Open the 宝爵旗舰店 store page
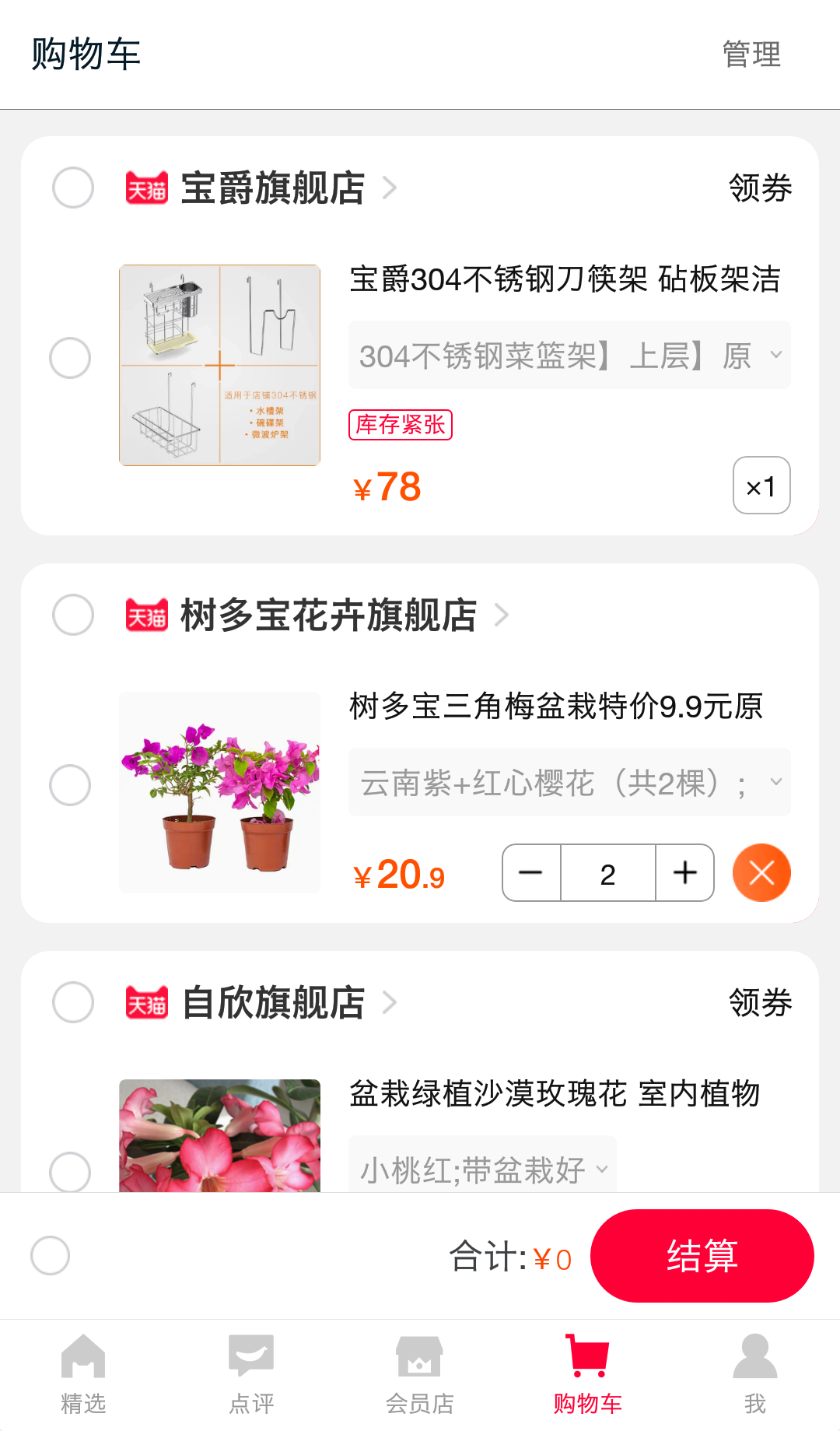 point(272,188)
